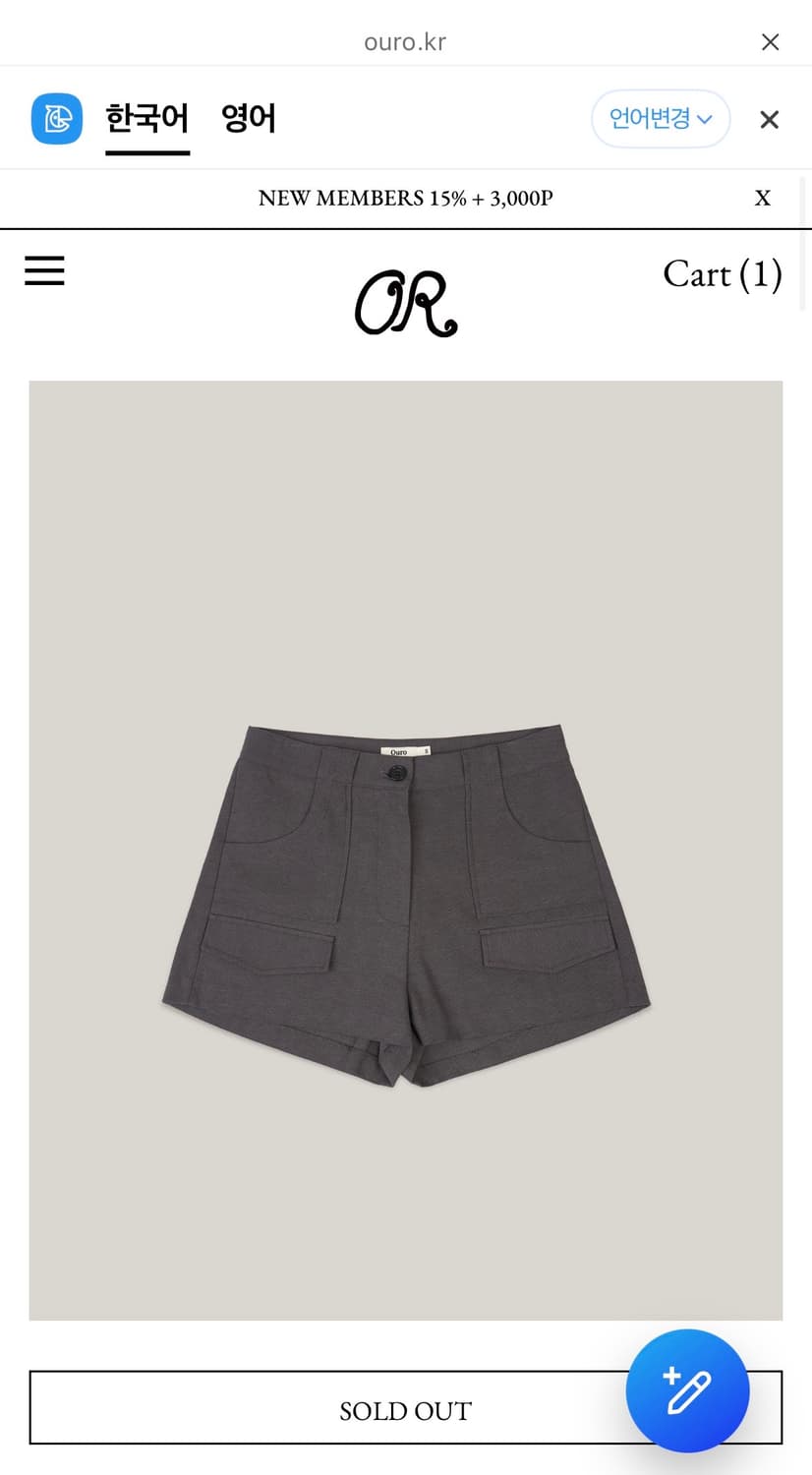This screenshot has height=1475, width=812.
Task: Expand the language change selector
Action: coord(660,118)
